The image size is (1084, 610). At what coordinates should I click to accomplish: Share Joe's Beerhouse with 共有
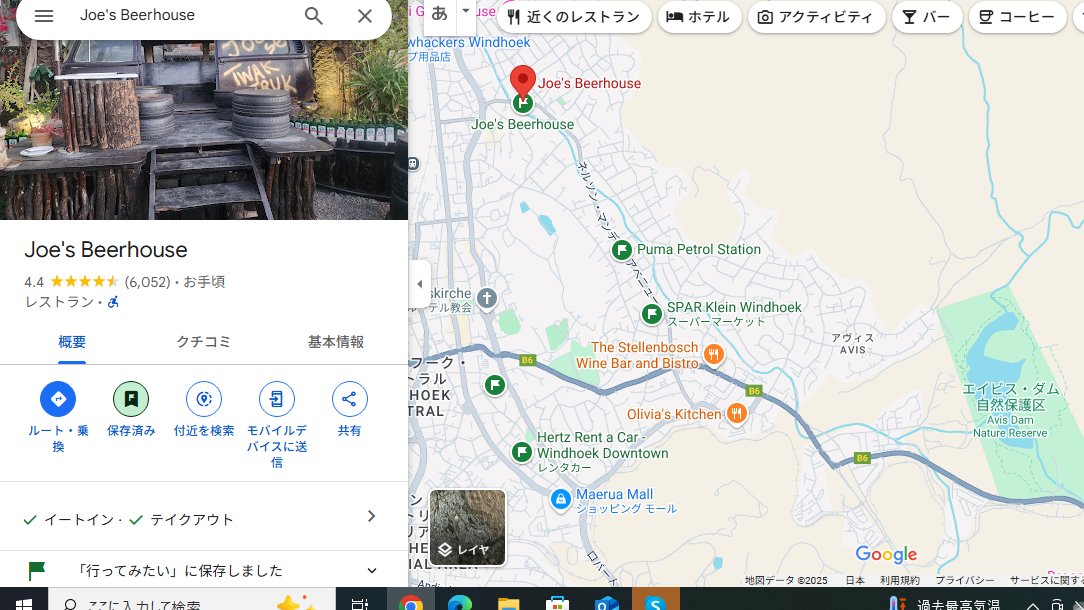(349, 399)
